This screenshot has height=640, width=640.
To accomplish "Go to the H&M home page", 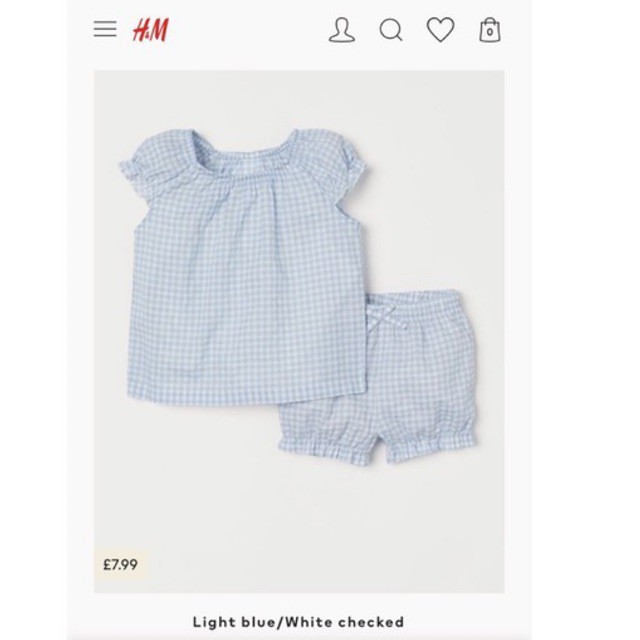I will click(x=151, y=30).
